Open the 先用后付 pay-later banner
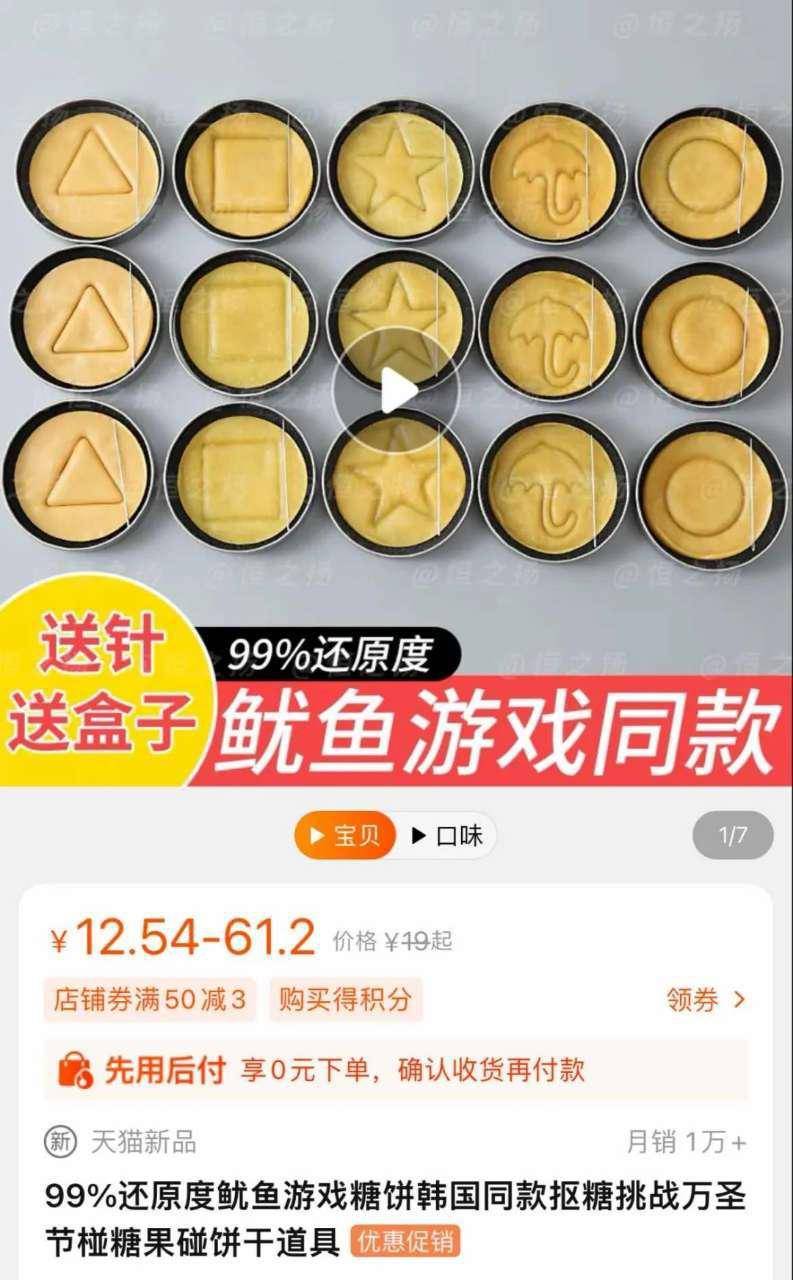 click(x=396, y=1070)
